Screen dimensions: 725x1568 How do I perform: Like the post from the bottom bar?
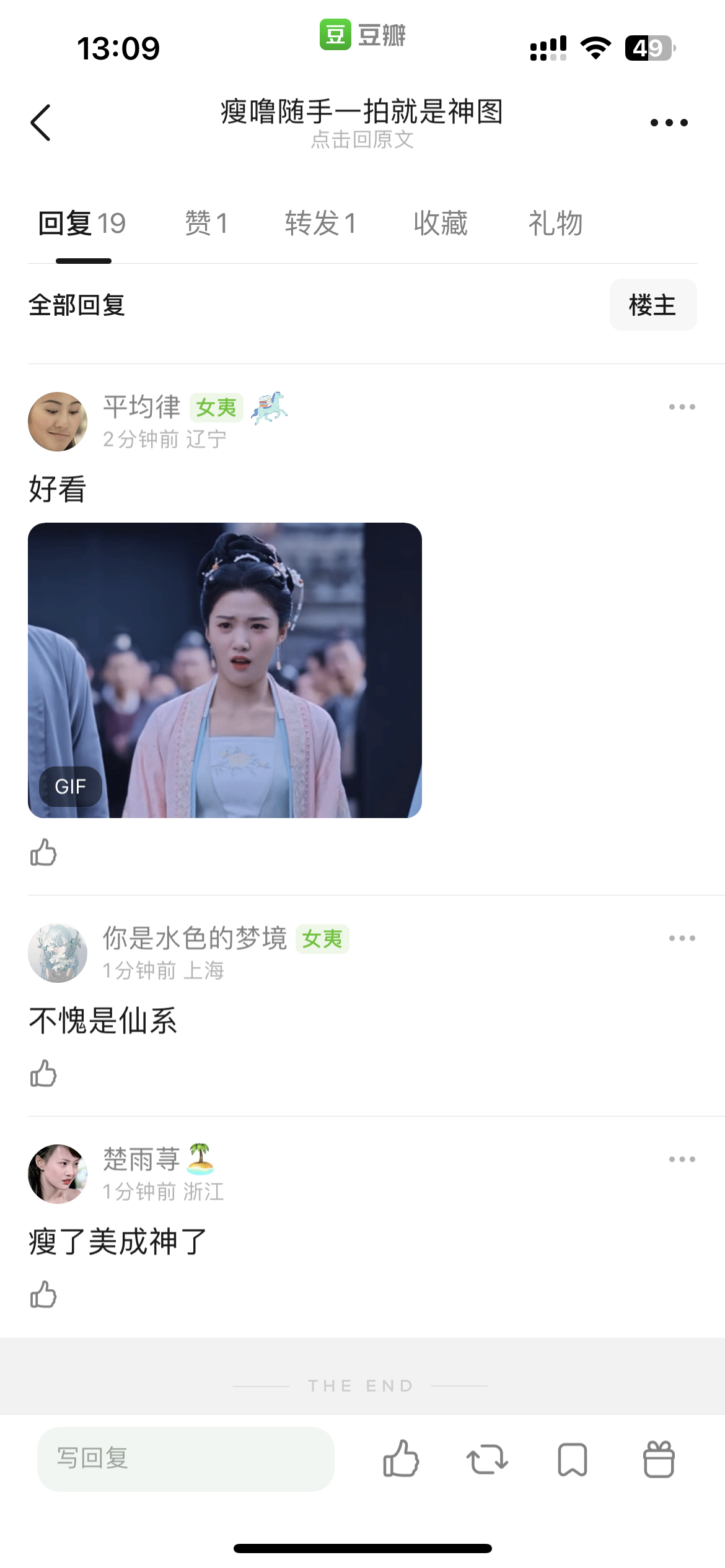[401, 1458]
